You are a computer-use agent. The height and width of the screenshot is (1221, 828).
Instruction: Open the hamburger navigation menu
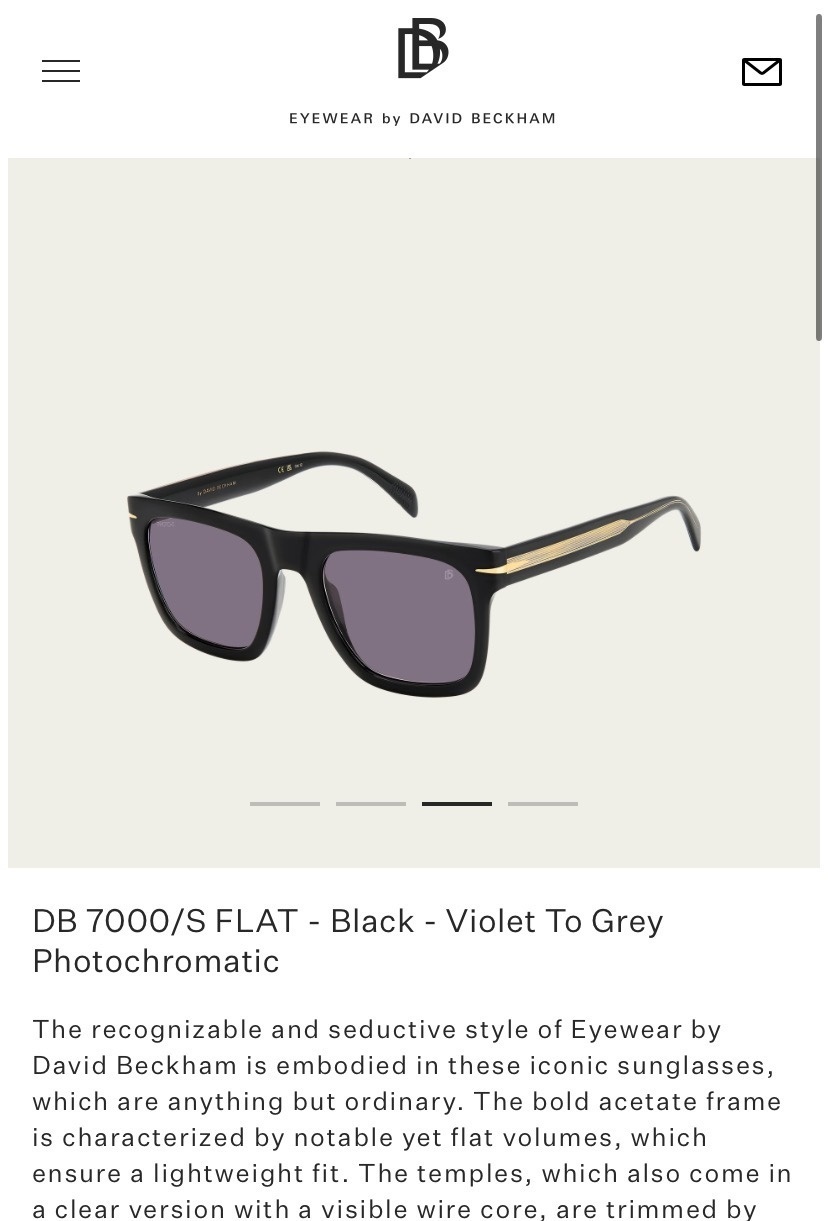click(61, 71)
